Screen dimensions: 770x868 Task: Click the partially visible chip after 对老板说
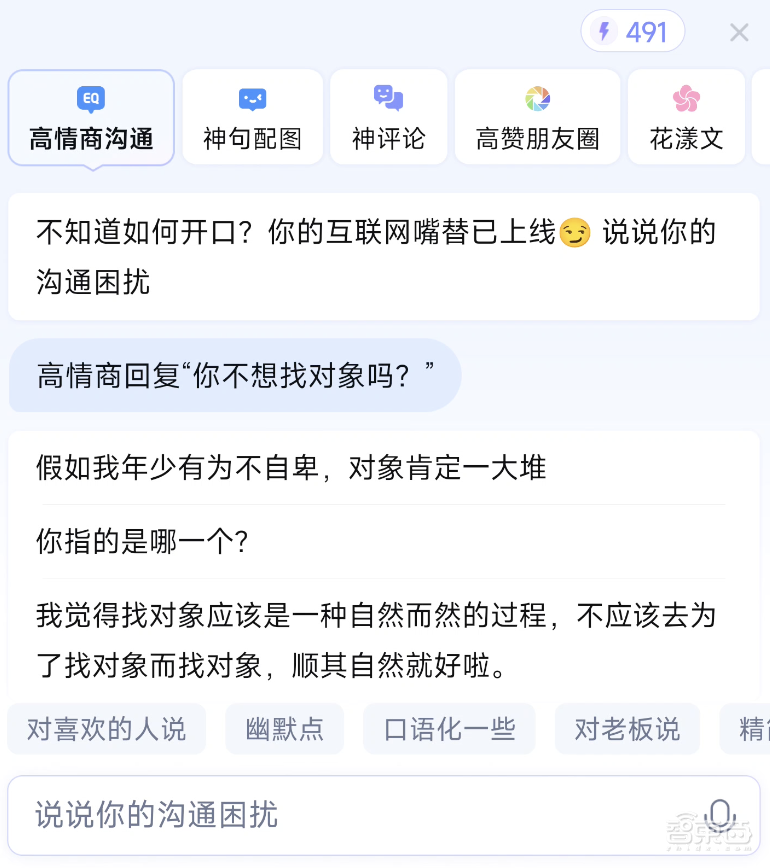tap(748, 728)
